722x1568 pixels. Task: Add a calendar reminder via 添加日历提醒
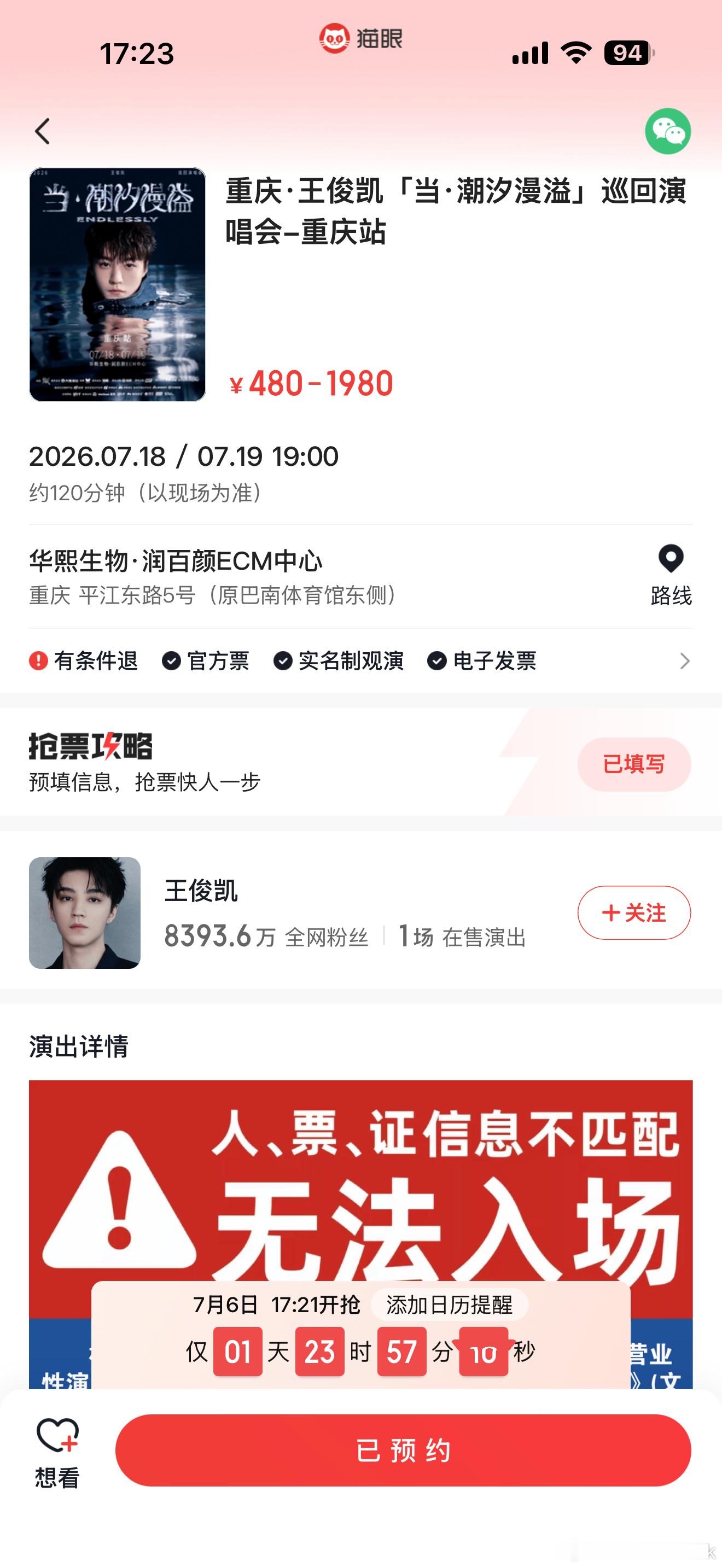(x=449, y=1304)
